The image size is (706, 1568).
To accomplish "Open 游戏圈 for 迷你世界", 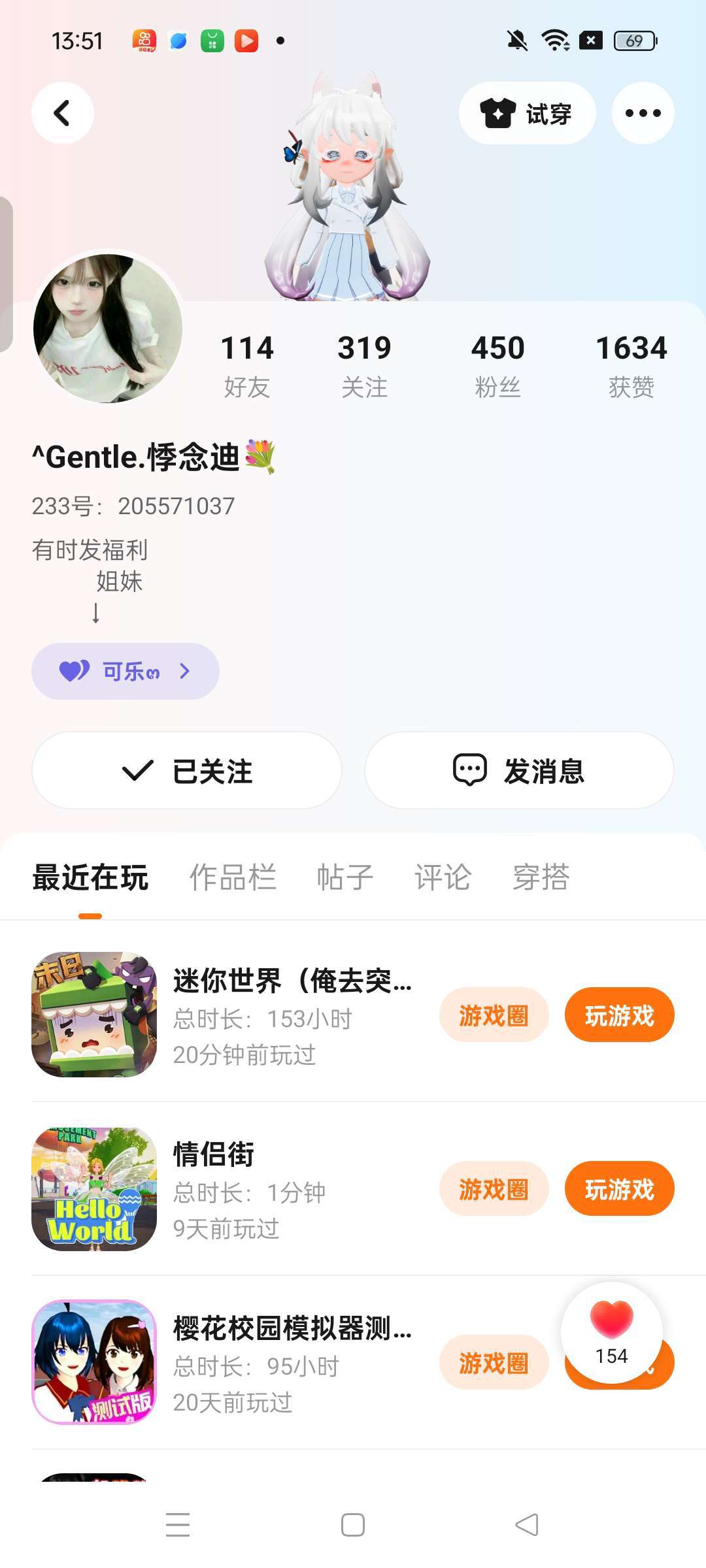I will [x=494, y=1015].
